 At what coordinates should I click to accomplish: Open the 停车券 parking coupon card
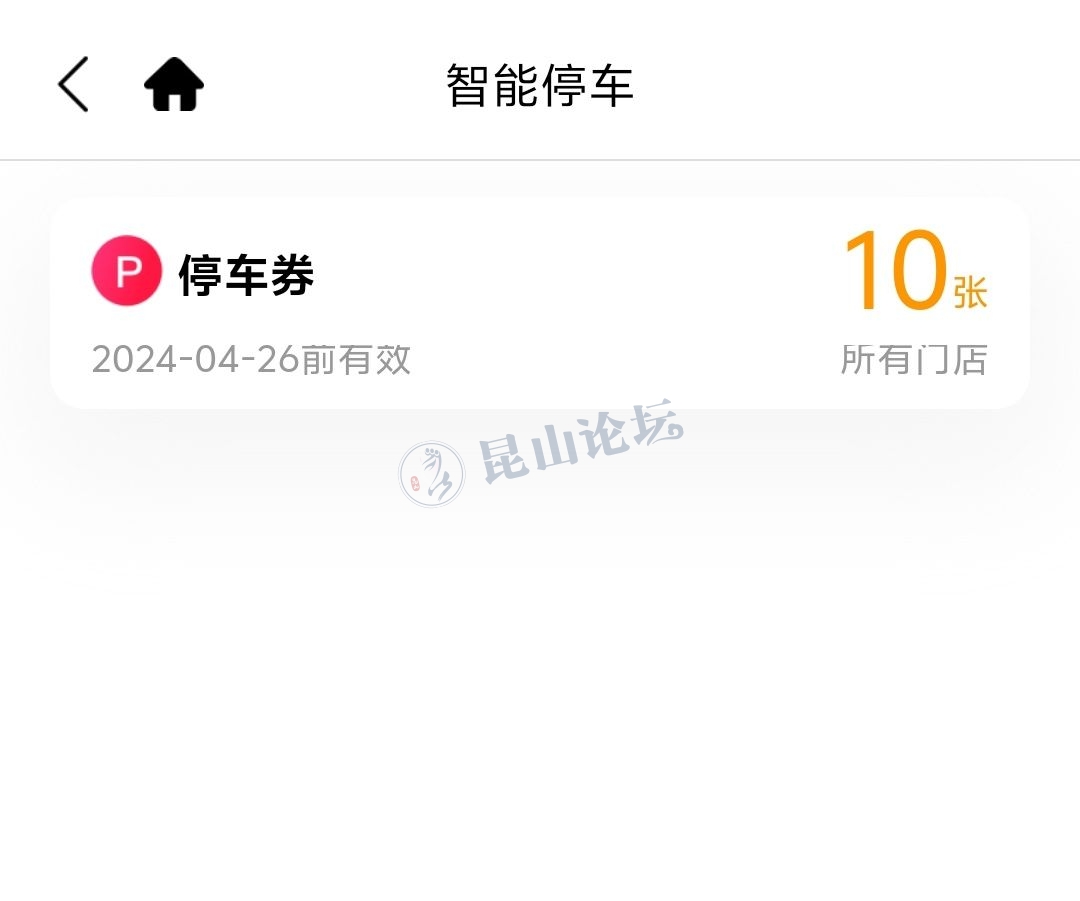[x=539, y=303]
